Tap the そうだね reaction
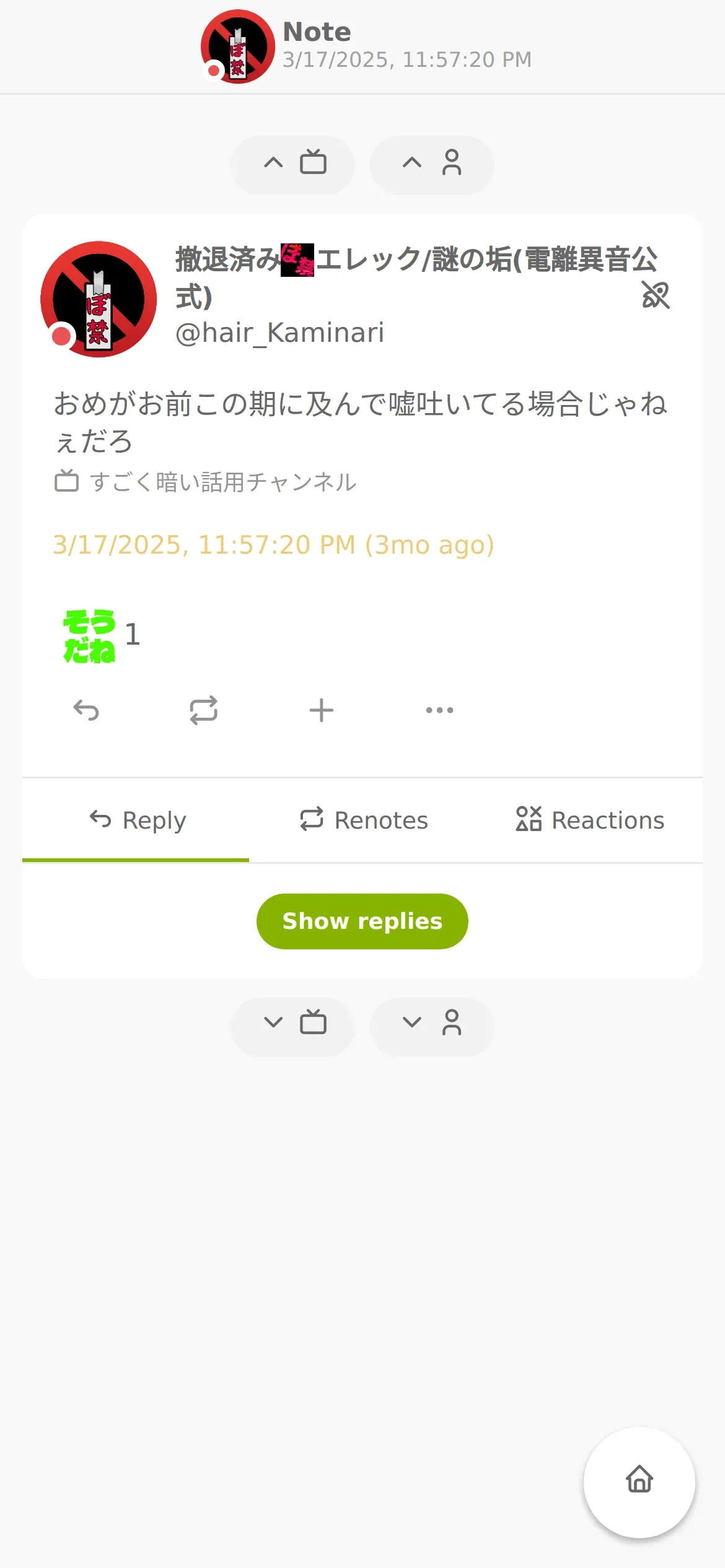The height and width of the screenshot is (1568, 725). 100,635
